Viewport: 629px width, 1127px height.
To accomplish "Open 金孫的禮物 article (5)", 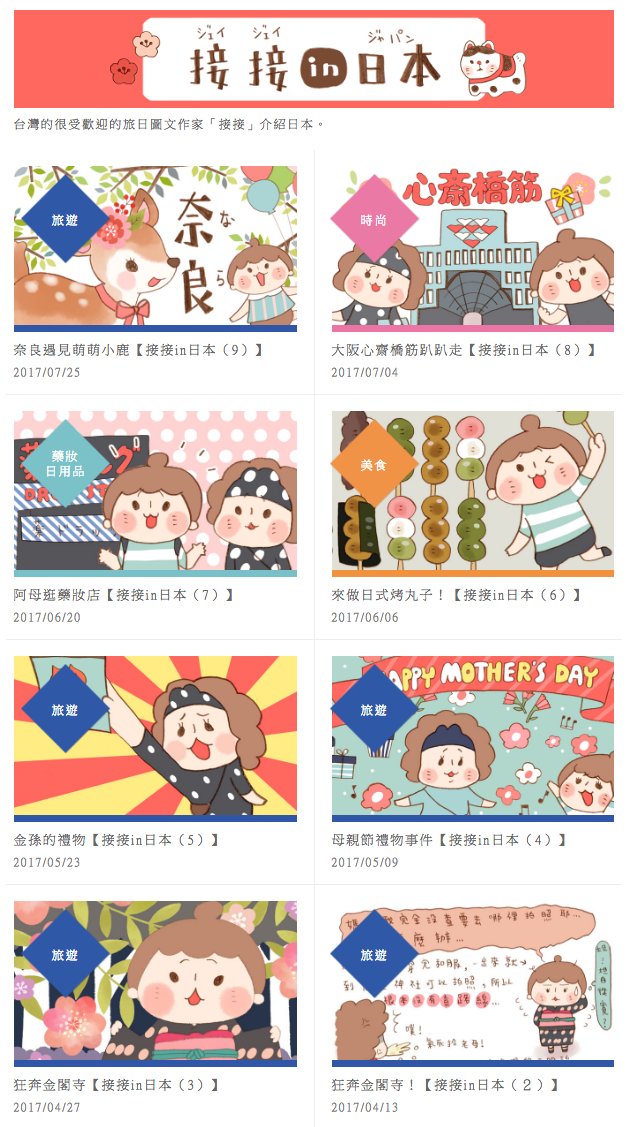I will point(116,840).
